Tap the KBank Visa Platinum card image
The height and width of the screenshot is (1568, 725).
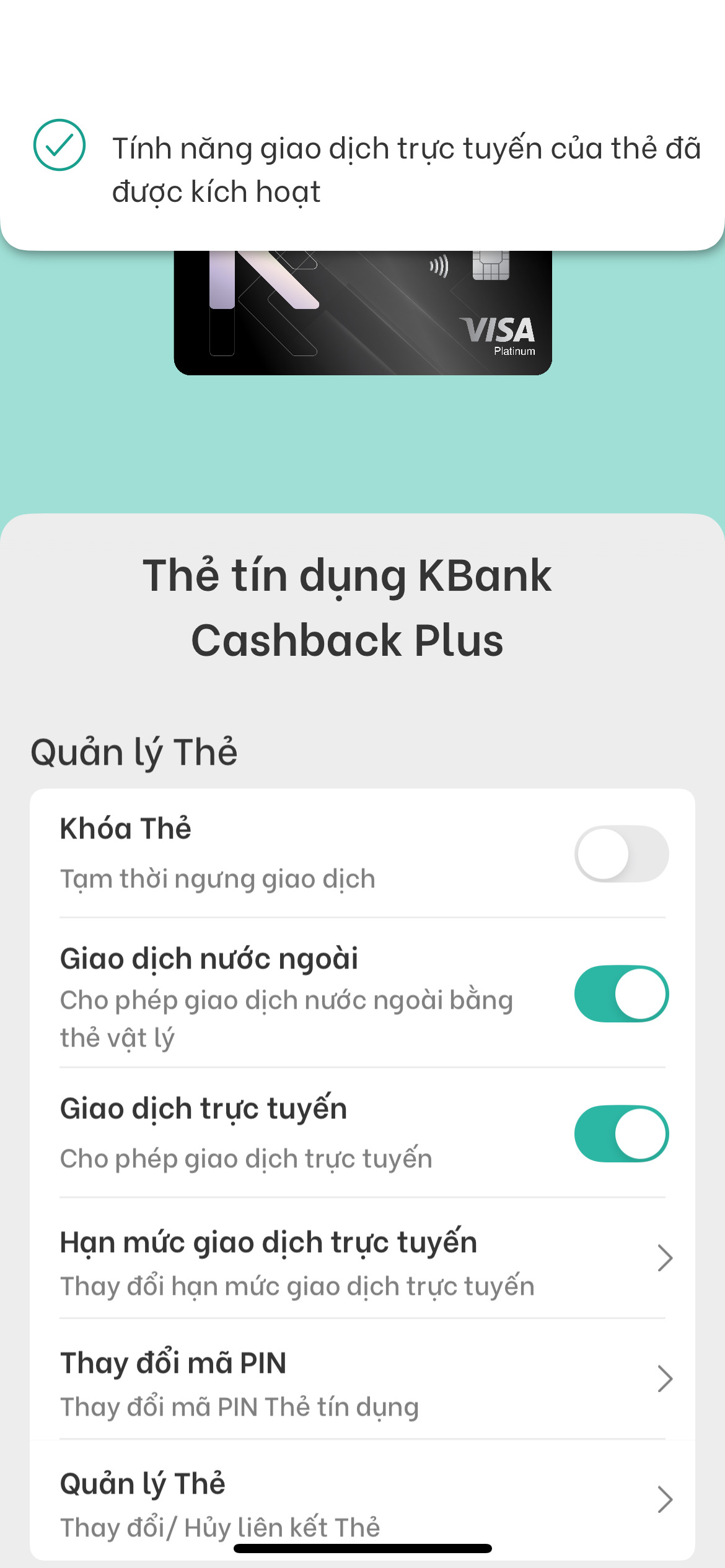point(362,313)
